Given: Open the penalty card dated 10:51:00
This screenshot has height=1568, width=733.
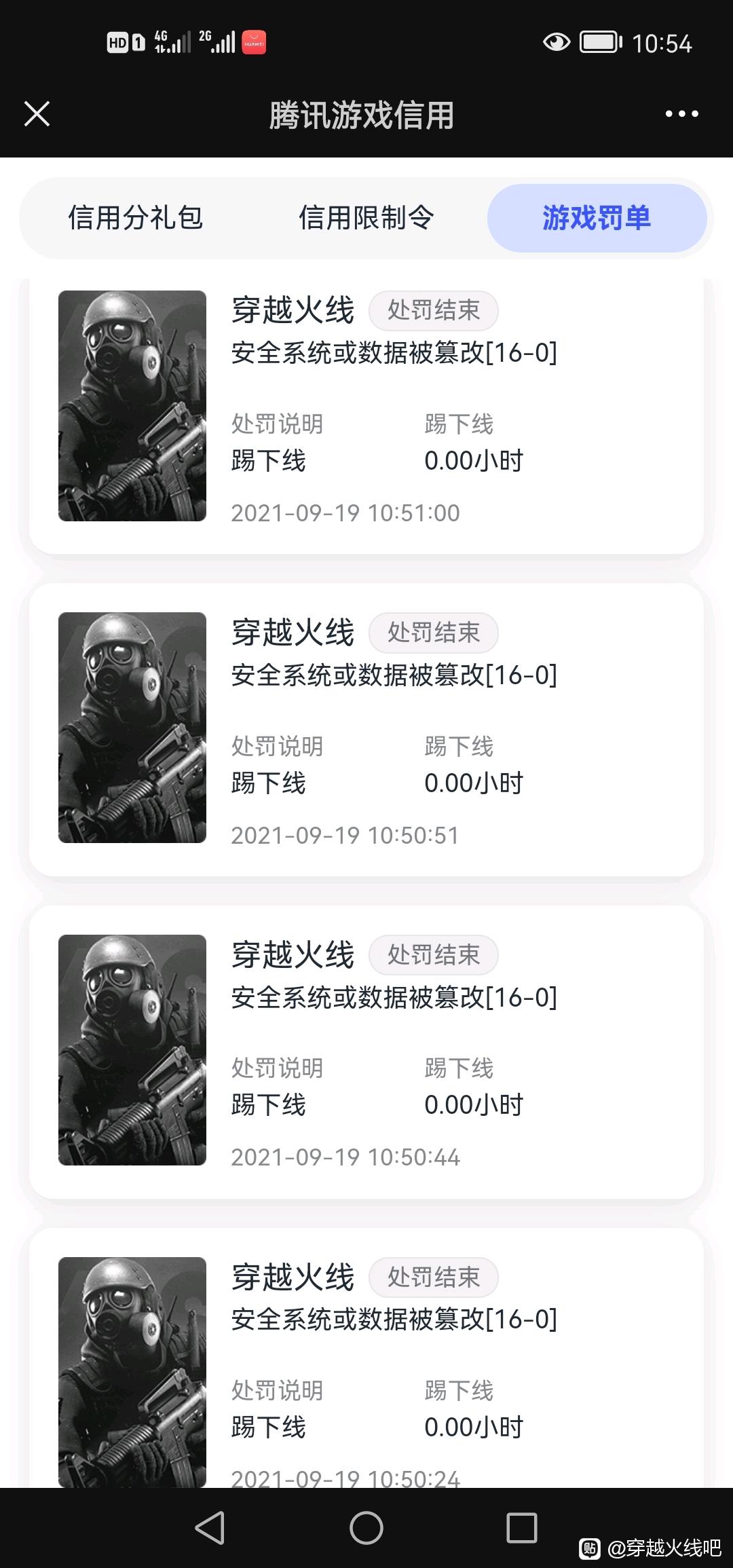Looking at the screenshot, I should (x=366, y=415).
